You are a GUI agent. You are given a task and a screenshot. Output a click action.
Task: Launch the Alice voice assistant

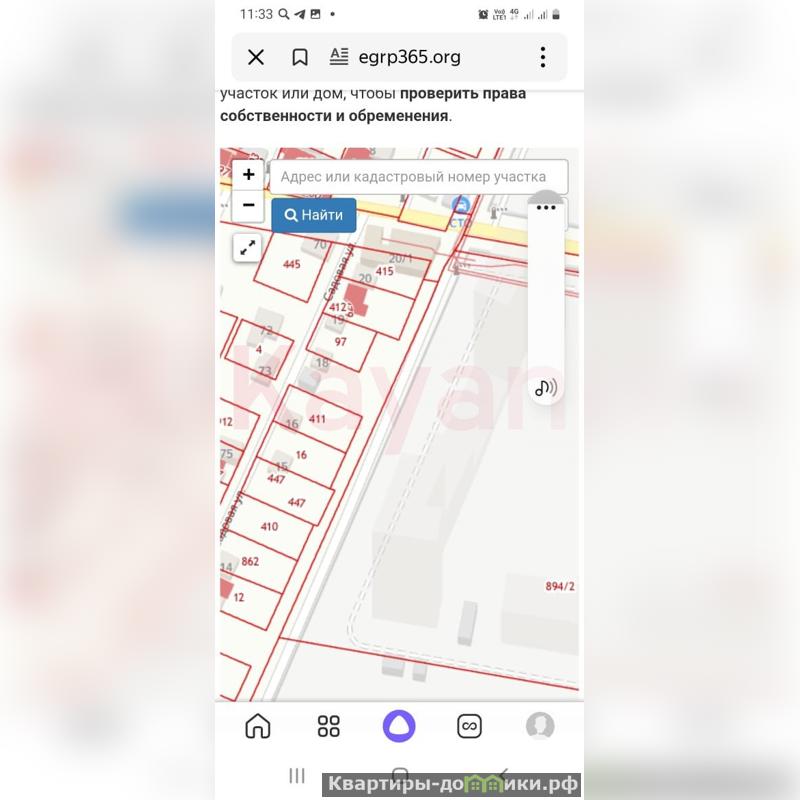[x=399, y=726]
